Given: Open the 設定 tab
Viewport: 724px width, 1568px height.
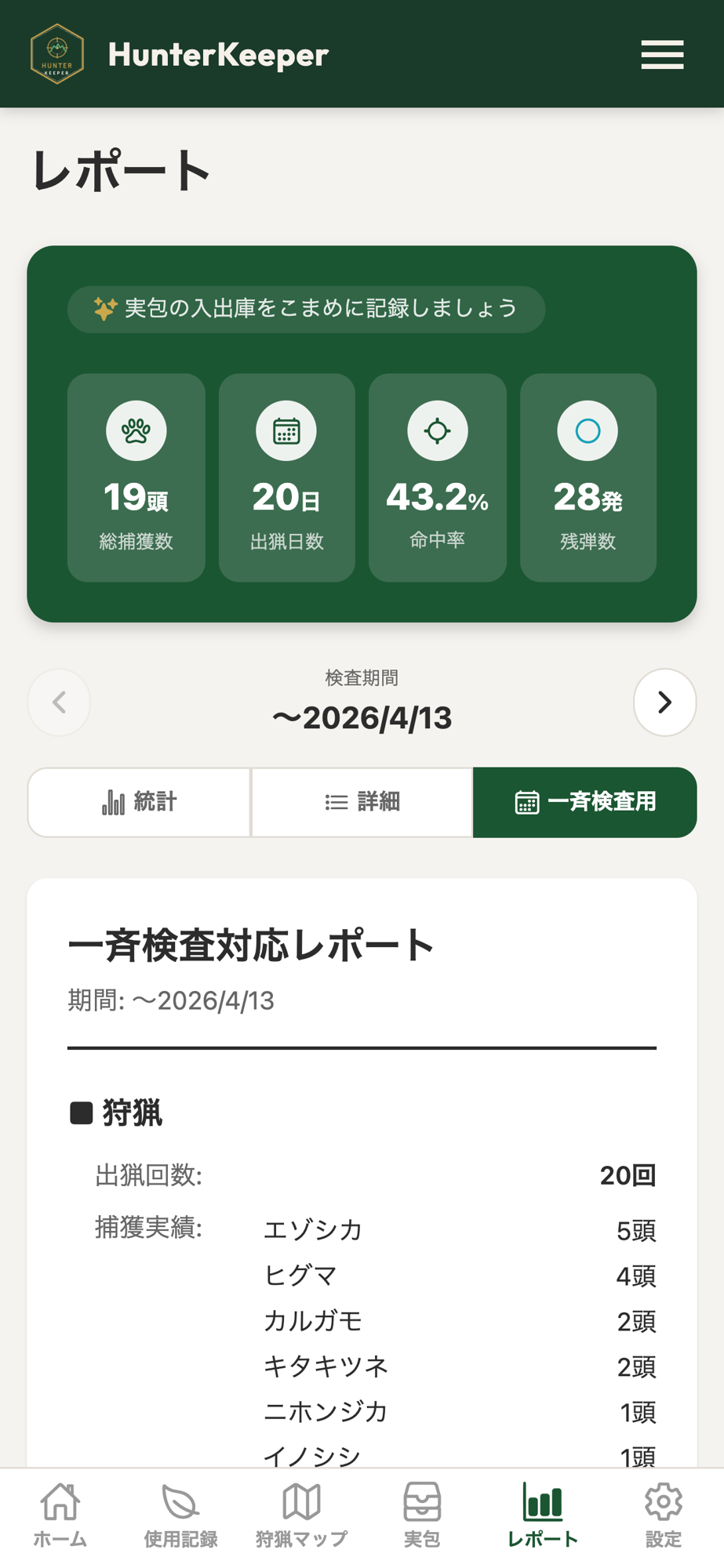Looking at the screenshot, I should click(x=663, y=1515).
